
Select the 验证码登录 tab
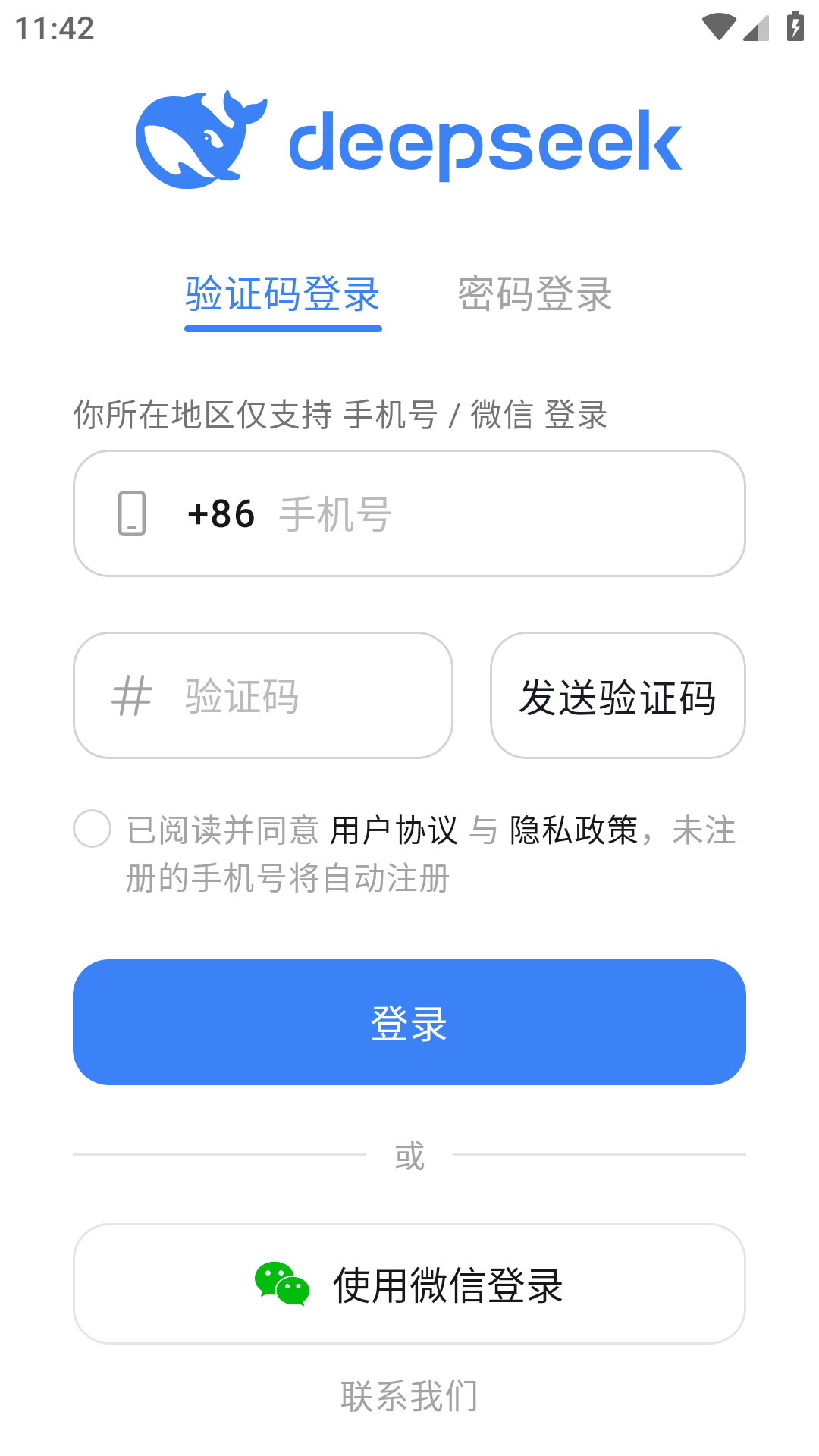[283, 294]
